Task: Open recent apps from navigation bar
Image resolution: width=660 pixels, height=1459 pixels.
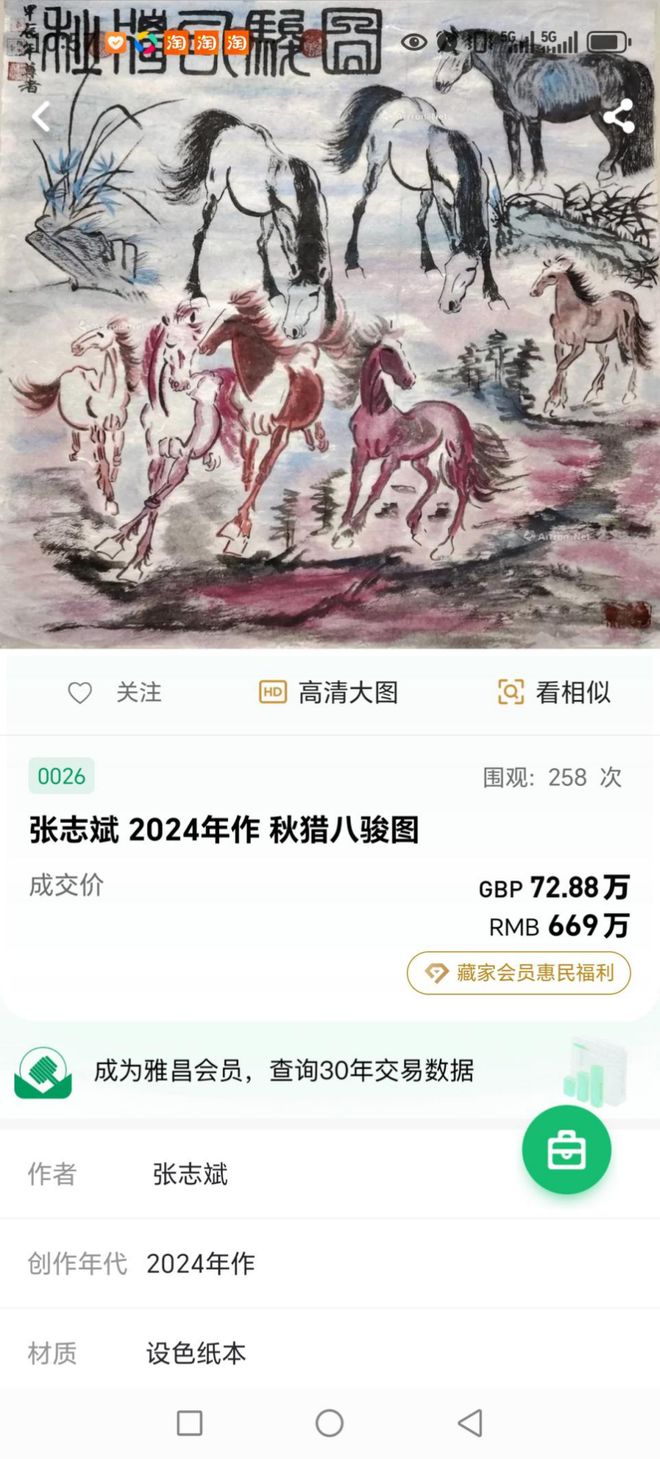Action: tap(189, 1422)
